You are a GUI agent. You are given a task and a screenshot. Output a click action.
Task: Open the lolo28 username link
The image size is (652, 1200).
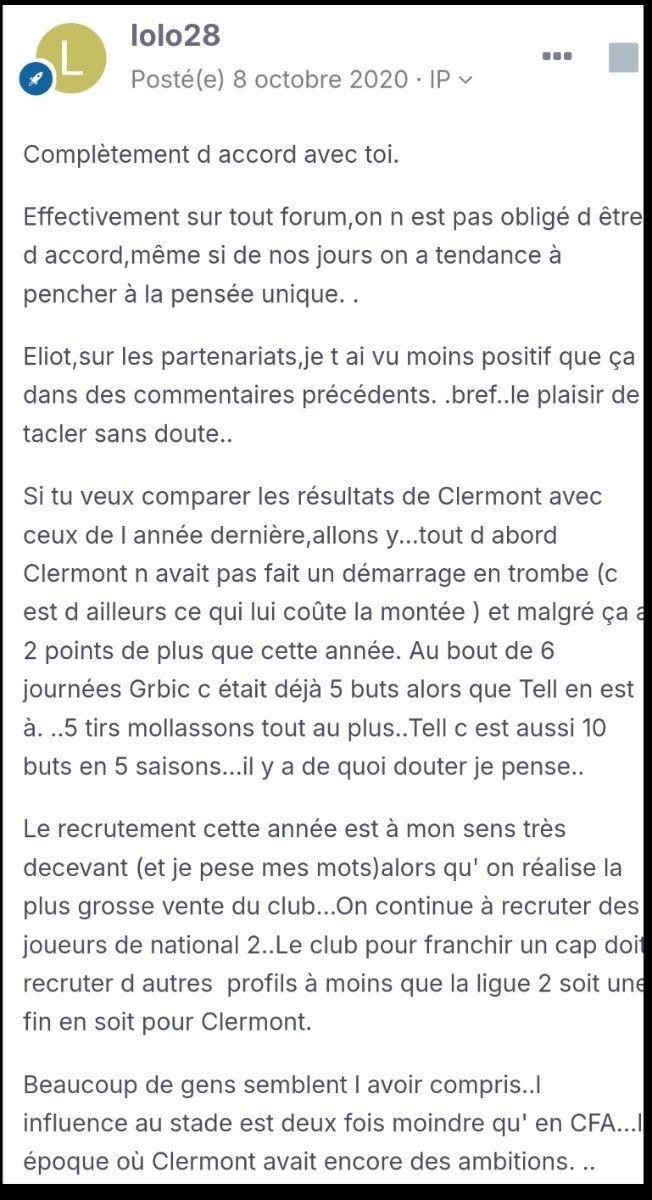(175, 36)
